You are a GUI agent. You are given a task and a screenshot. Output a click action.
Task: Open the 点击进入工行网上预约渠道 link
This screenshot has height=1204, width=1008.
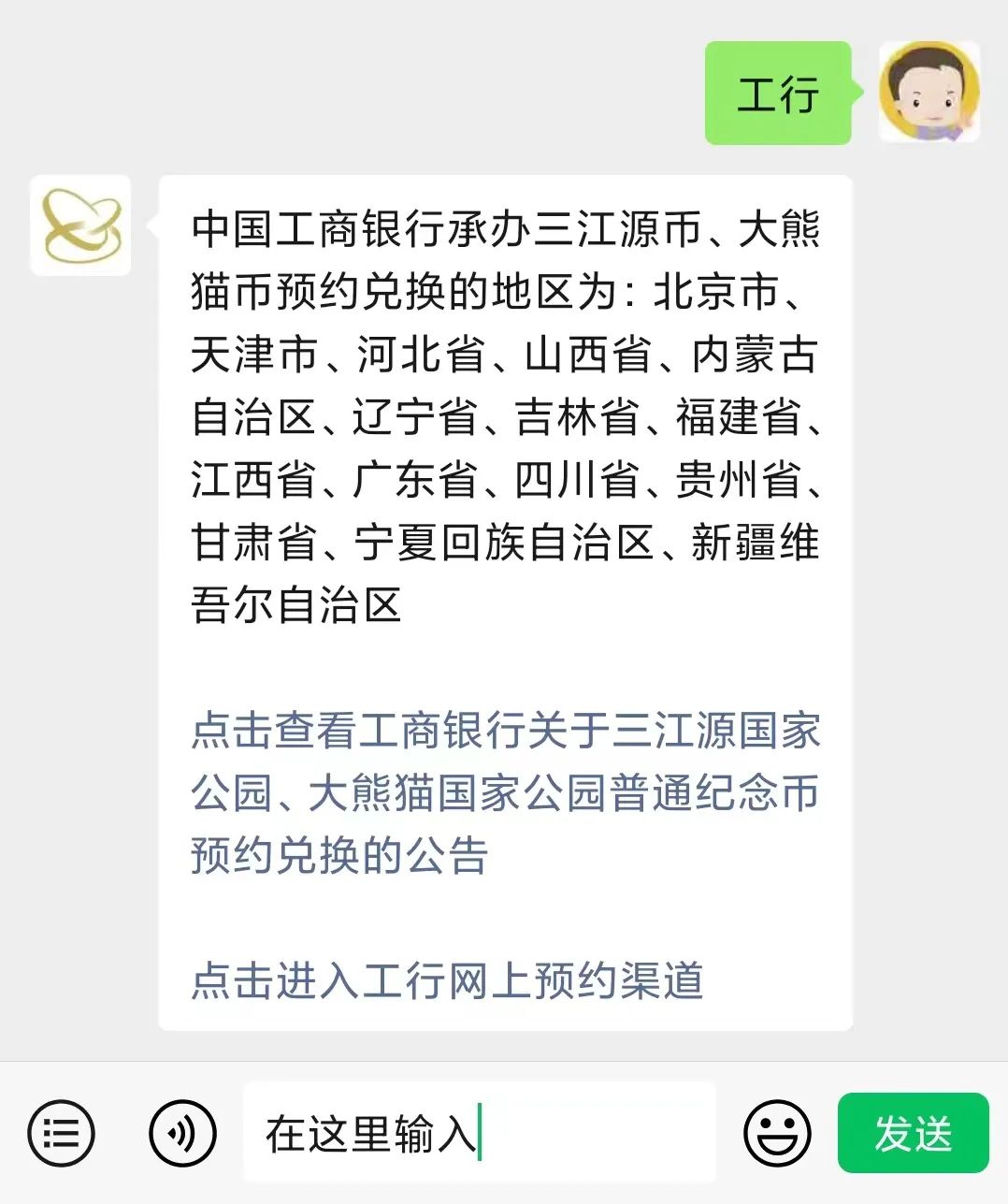(447, 980)
